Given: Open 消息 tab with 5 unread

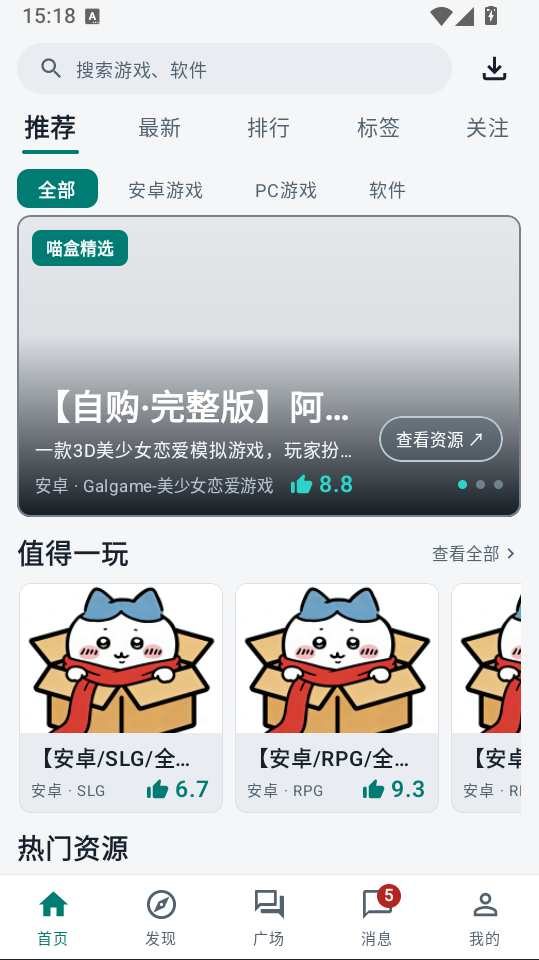Looking at the screenshot, I should point(377,917).
